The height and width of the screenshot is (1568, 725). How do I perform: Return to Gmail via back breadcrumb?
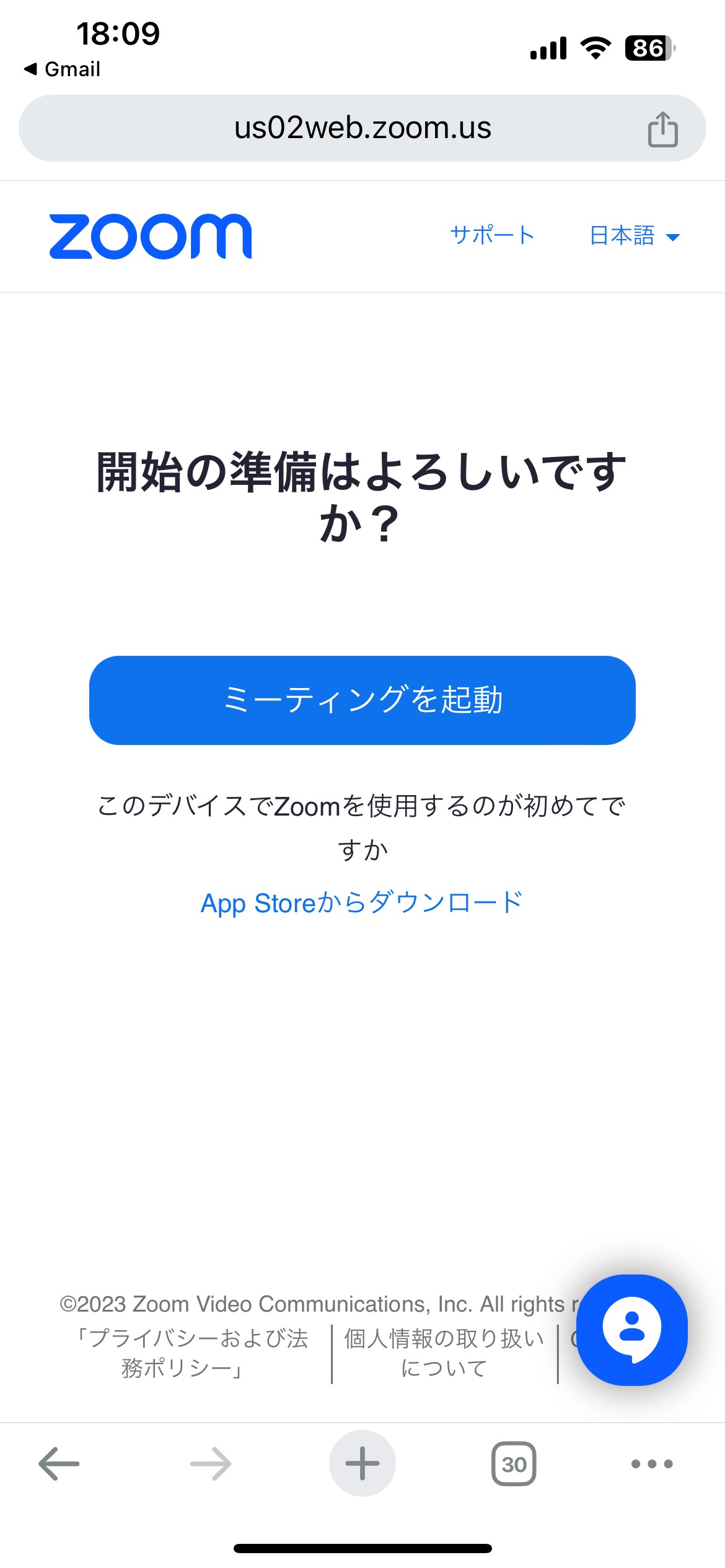click(x=62, y=69)
